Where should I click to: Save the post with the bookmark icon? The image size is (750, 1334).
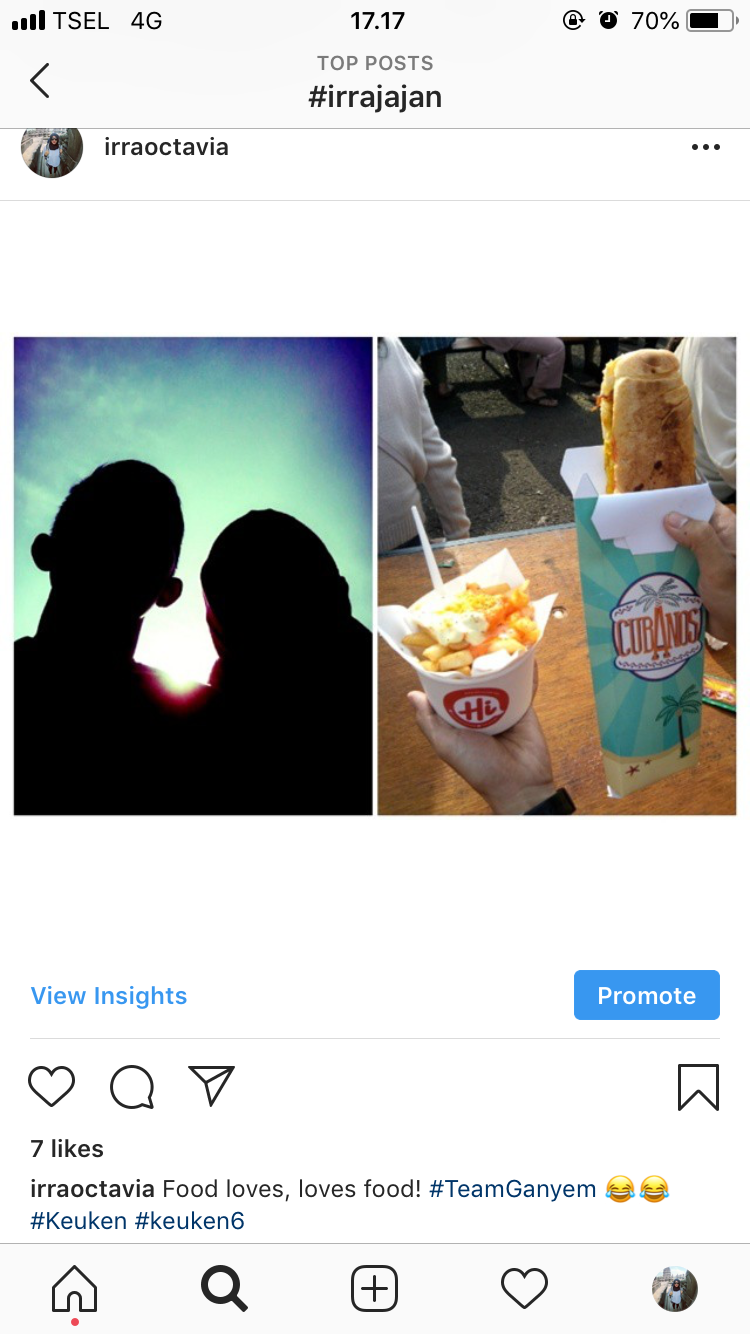point(698,1087)
